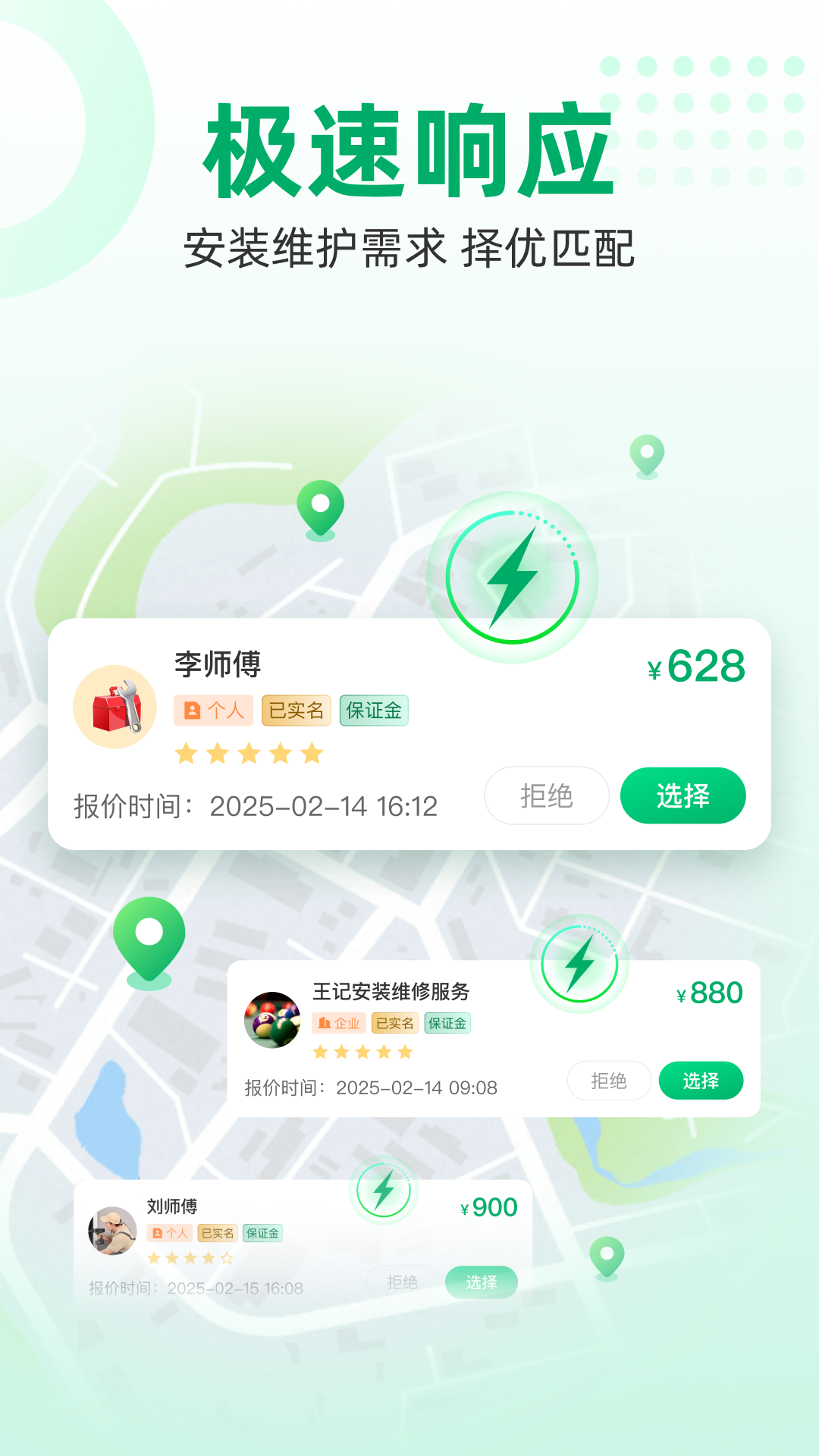Tap the lightning icon above 刘师傅's card
This screenshot has height=1456, width=819.
[x=385, y=1191]
